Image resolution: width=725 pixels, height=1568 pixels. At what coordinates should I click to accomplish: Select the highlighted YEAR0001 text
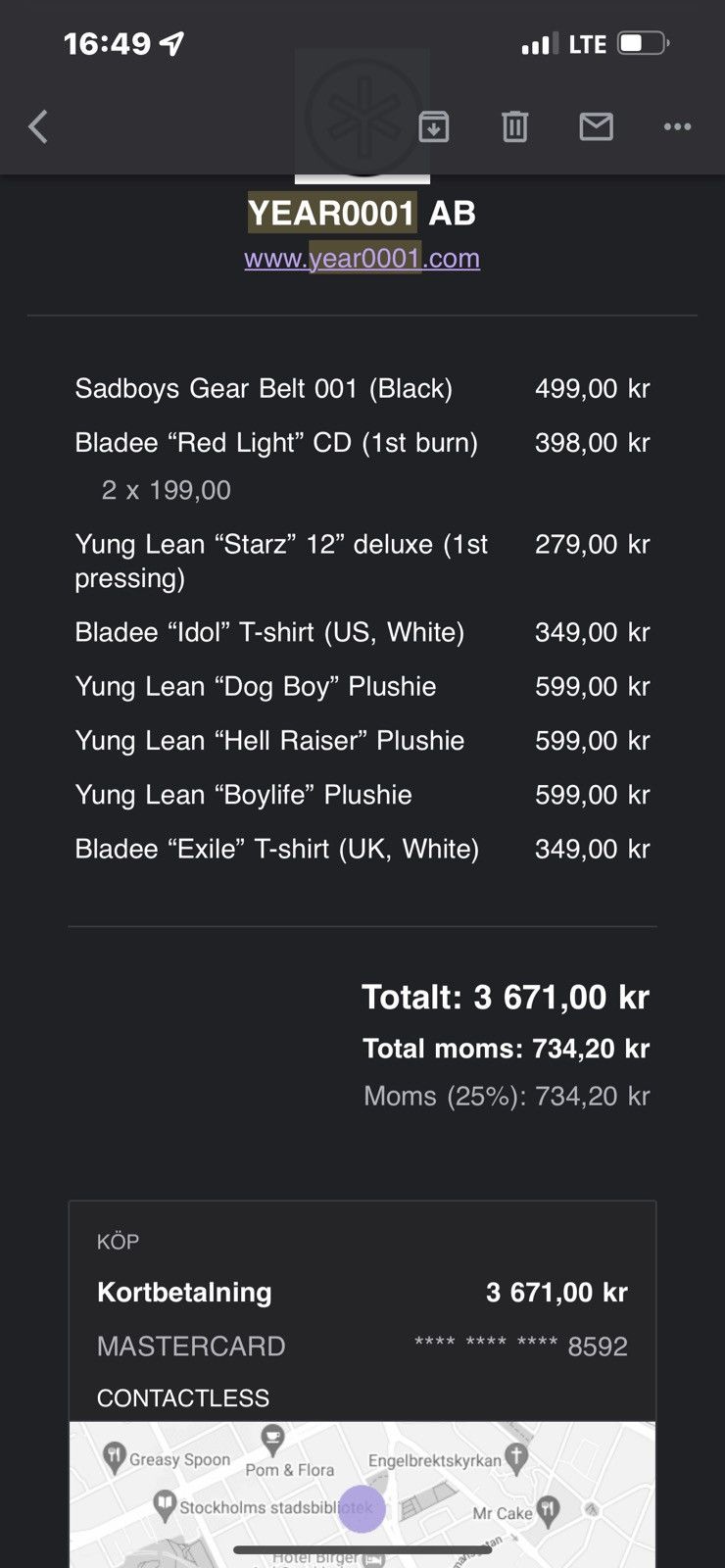coord(330,213)
